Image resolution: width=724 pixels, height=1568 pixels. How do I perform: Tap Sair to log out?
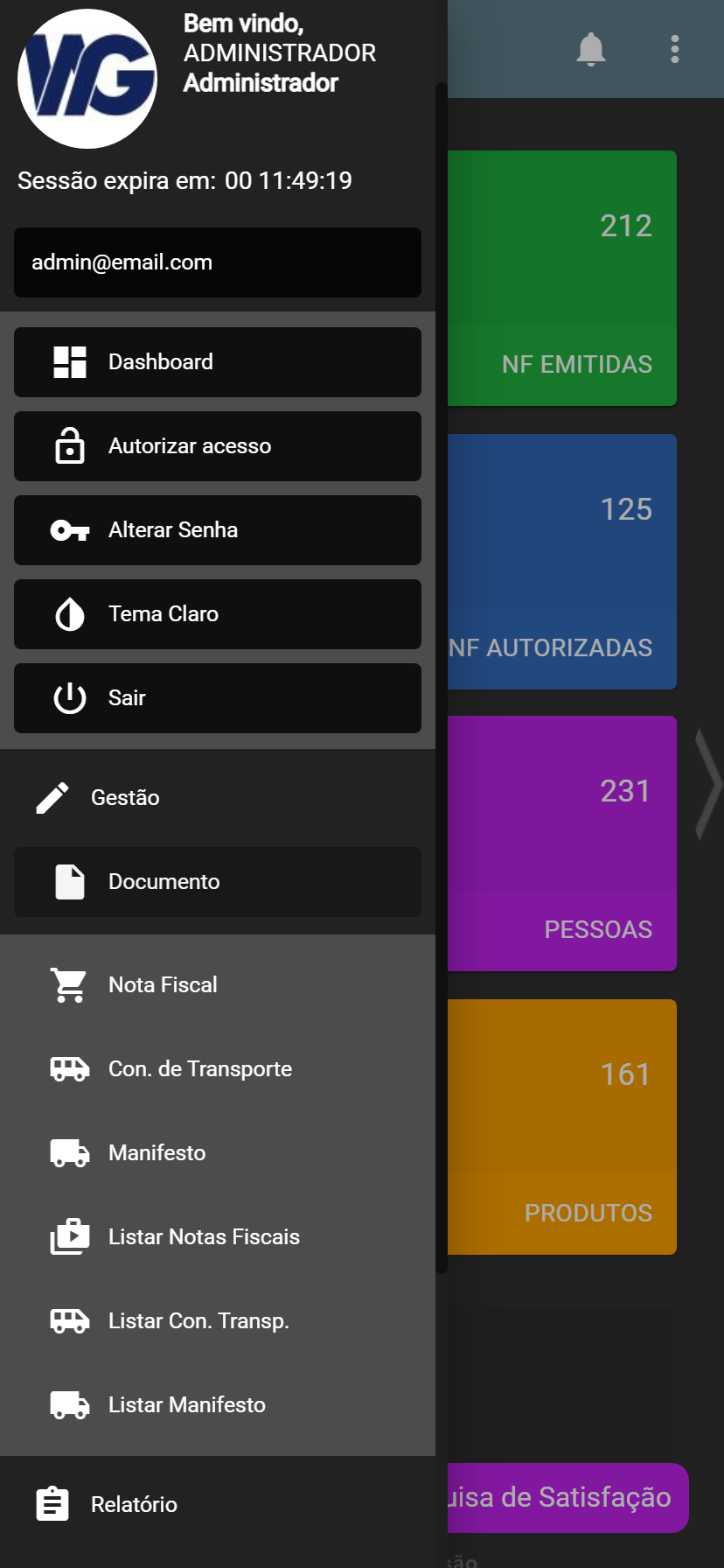(x=217, y=698)
